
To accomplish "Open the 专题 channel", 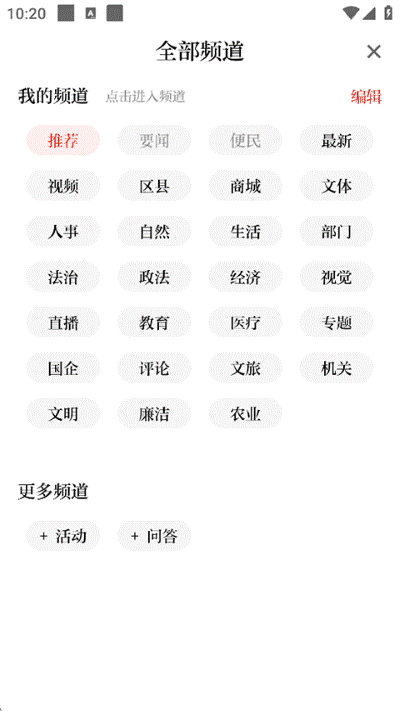I will click(337, 322).
